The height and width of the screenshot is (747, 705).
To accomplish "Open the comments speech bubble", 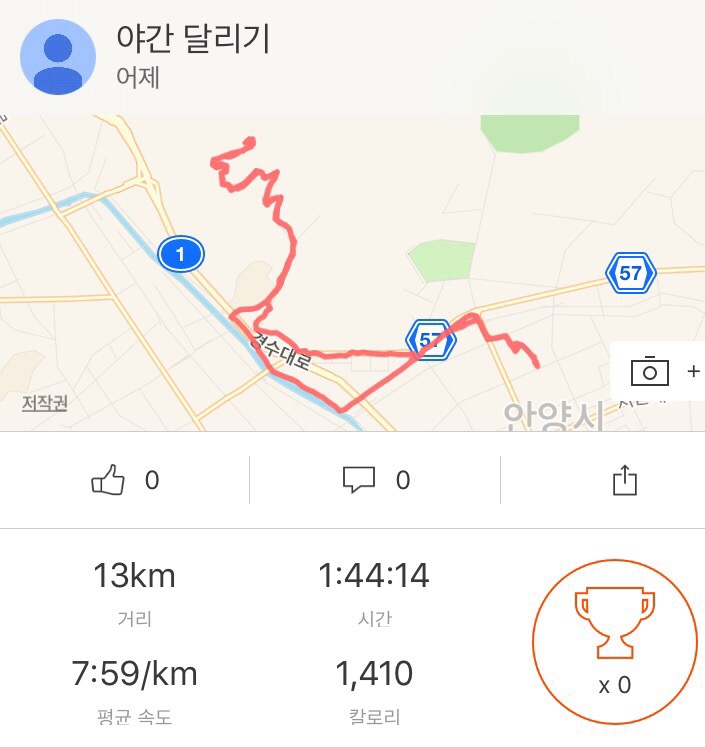I will pyautogui.click(x=358, y=481).
